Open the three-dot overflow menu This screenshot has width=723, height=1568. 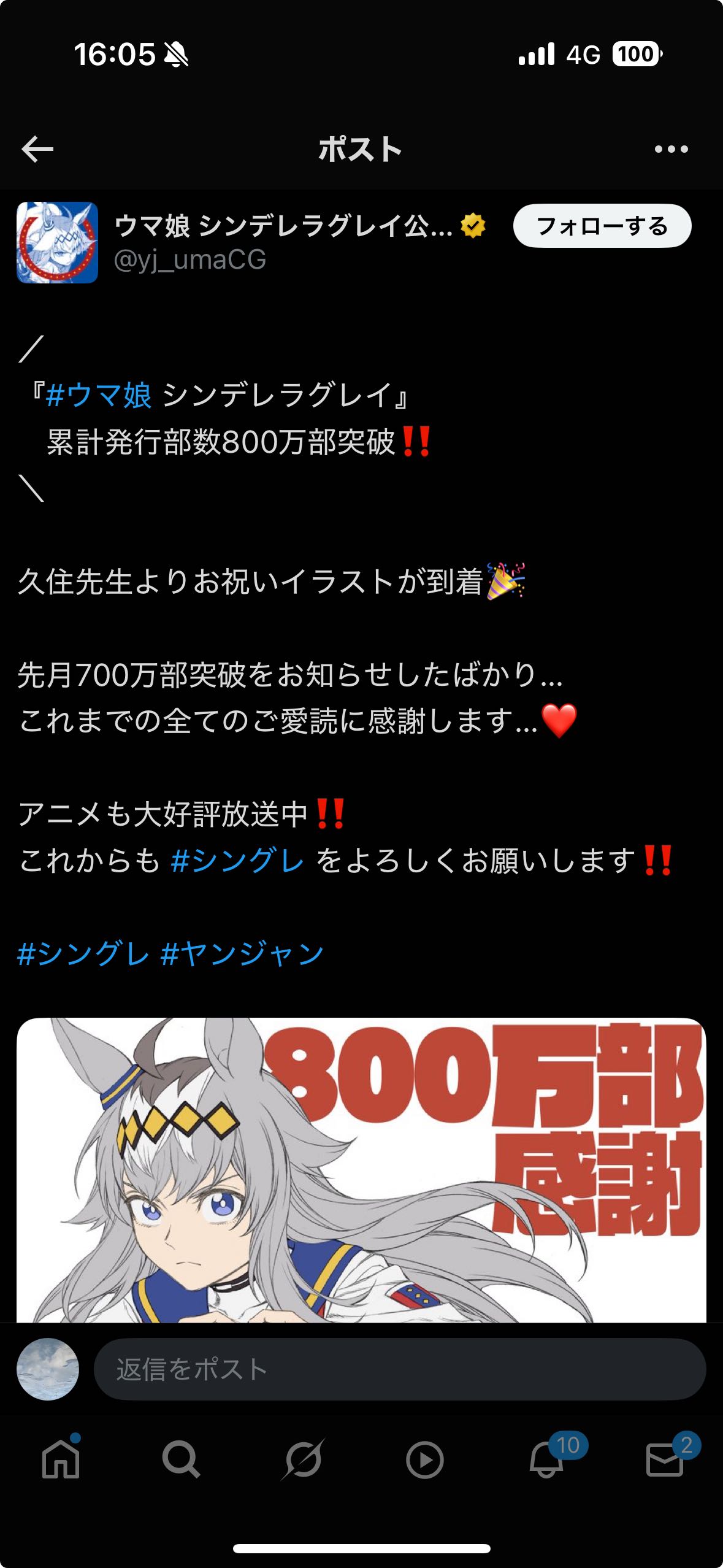pos(671,149)
